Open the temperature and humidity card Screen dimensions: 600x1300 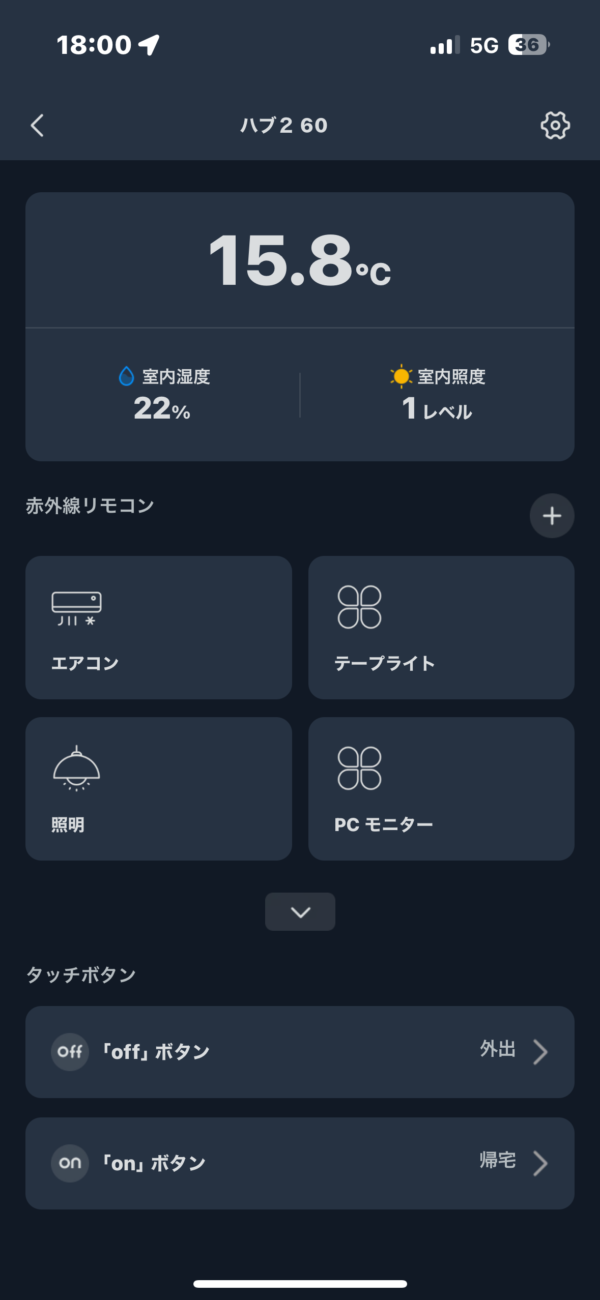pyautogui.click(x=300, y=326)
